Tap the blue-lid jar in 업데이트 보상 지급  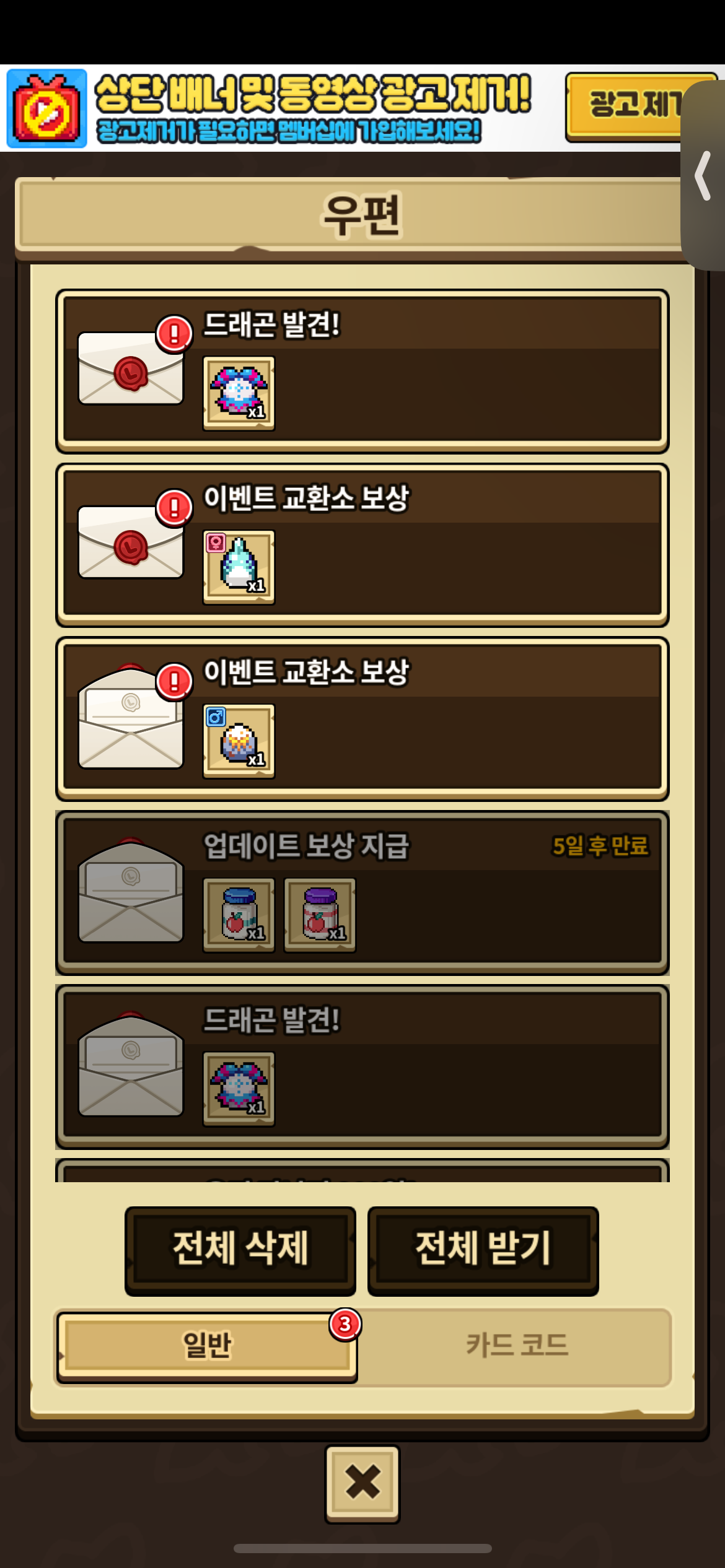(x=239, y=915)
